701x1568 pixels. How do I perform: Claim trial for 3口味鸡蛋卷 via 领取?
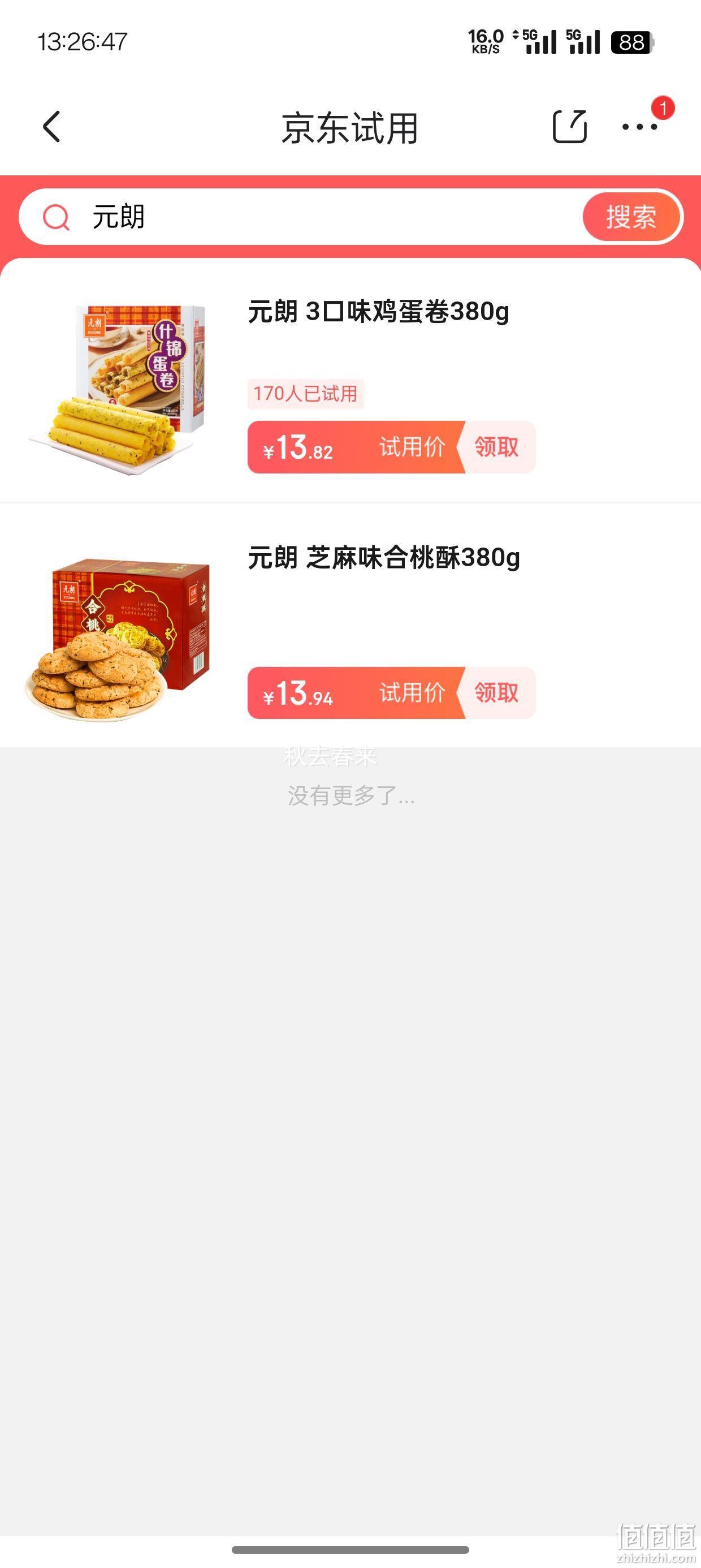click(x=496, y=447)
